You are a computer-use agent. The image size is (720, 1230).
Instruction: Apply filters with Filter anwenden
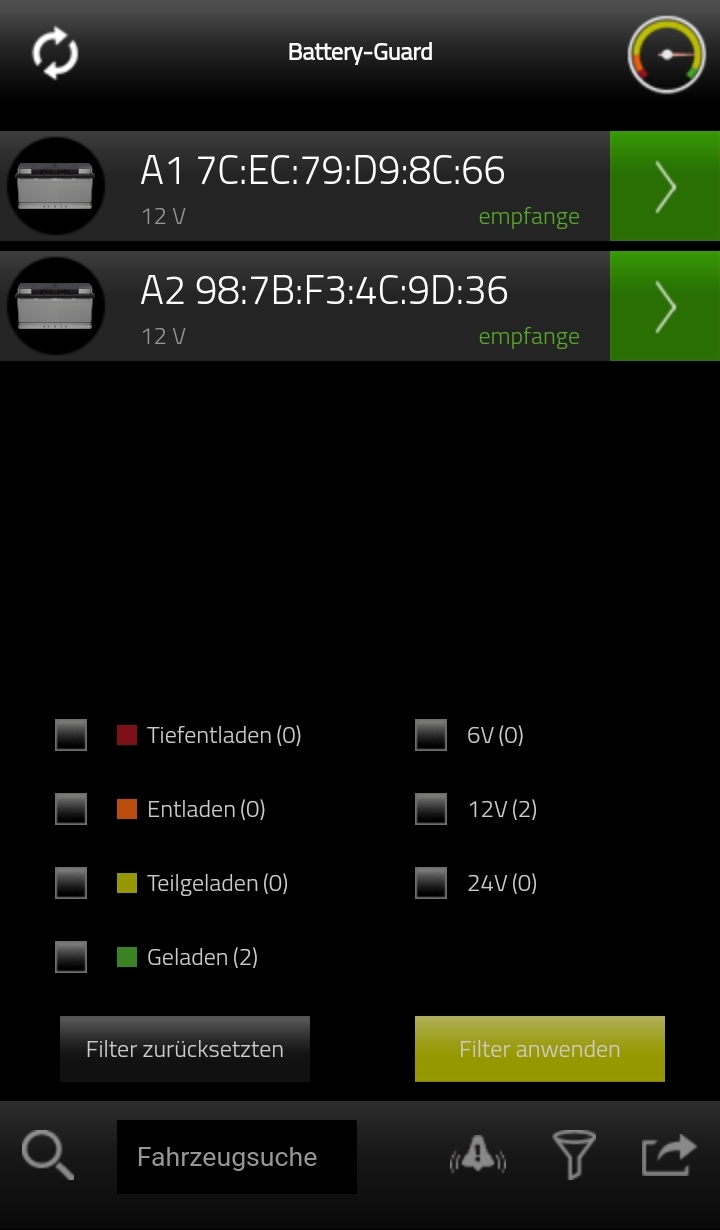(540, 1049)
